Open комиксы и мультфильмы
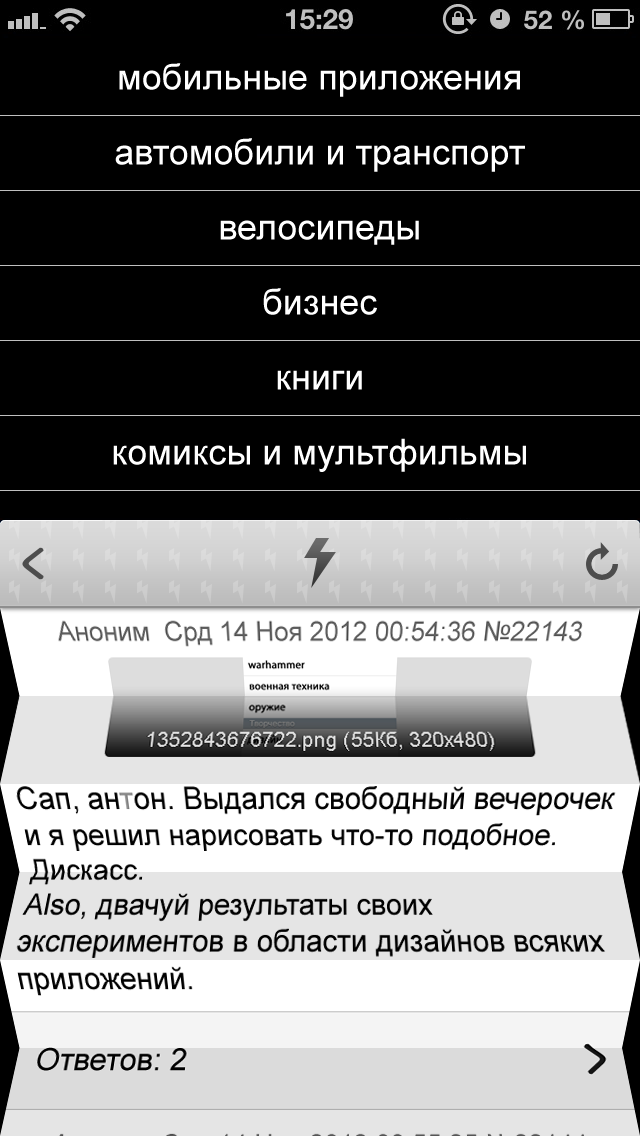Image resolution: width=640 pixels, height=1136 pixels. pos(320,454)
